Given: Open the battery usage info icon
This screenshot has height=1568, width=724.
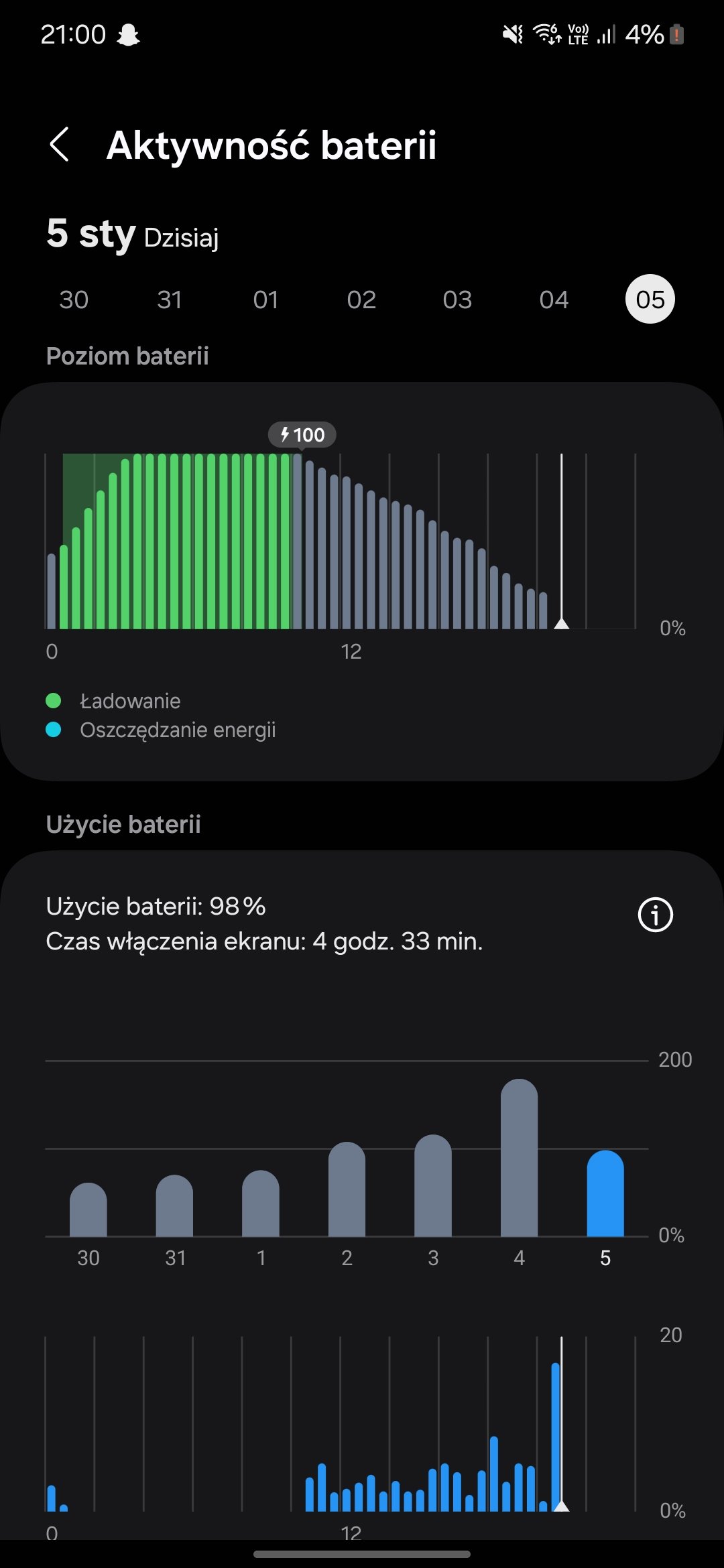Looking at the screenshot, I should coord(655,915).
